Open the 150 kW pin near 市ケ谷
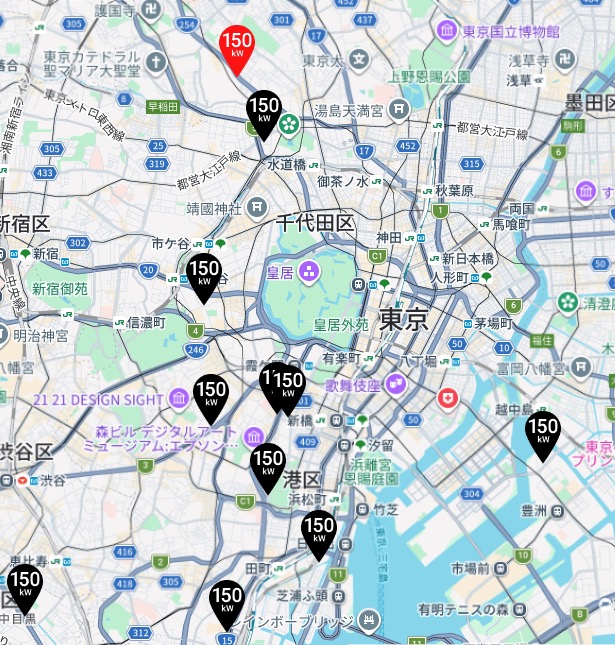The image size is (615, 645). click(204, 272)
